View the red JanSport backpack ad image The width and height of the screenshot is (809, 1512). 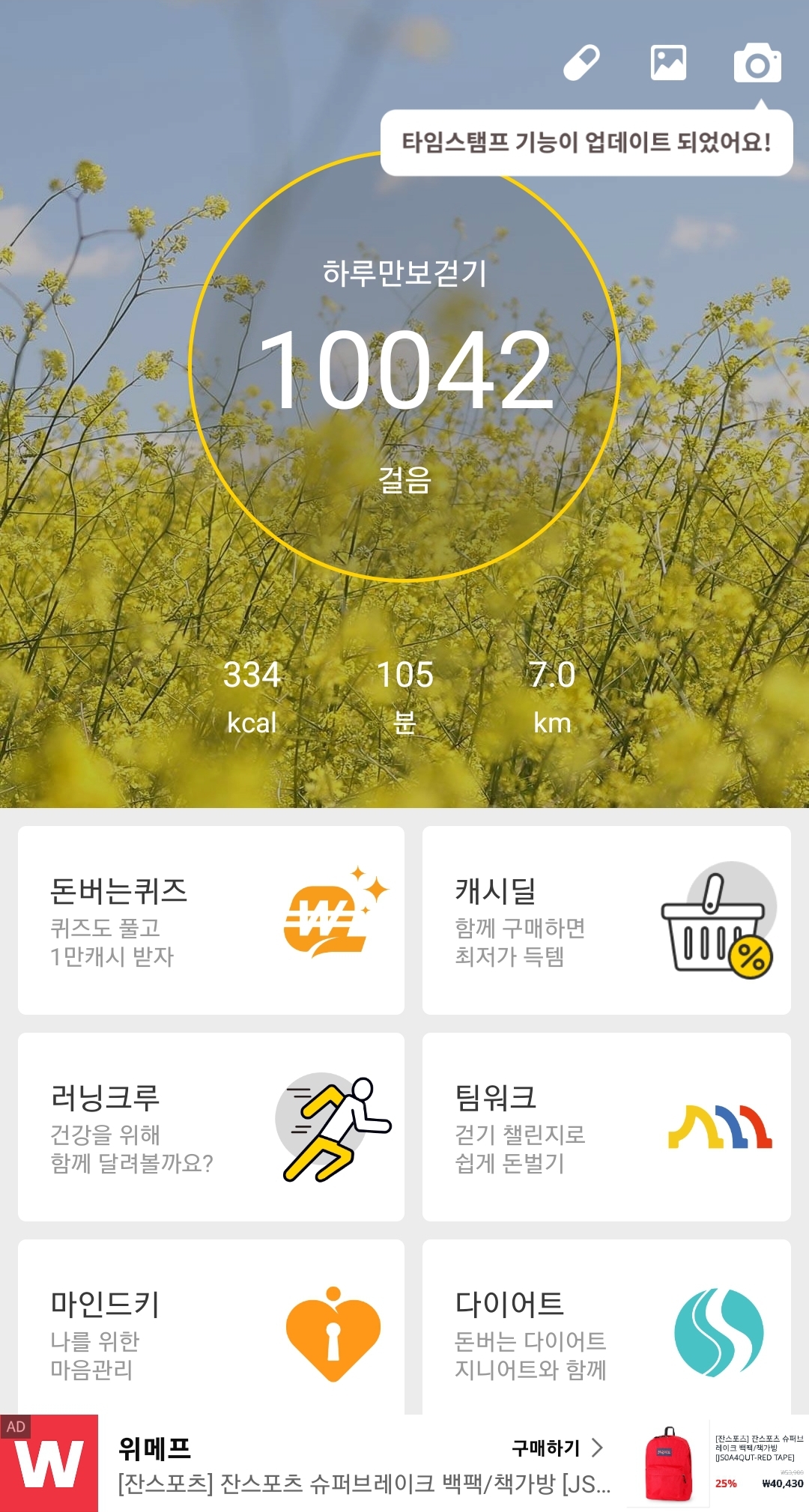[x=667, y=1464]
